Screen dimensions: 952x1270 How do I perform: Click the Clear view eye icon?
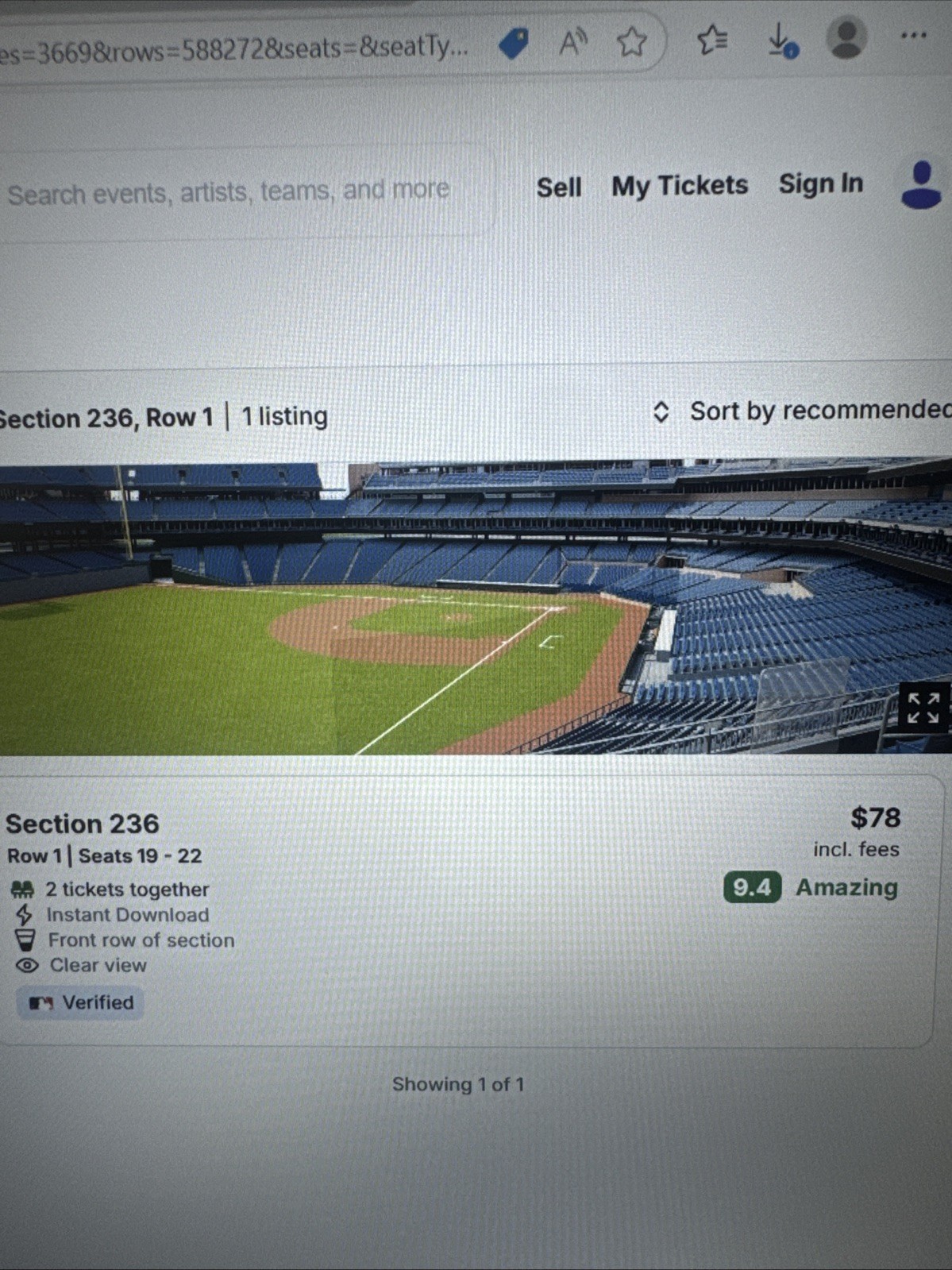[x=26, y=965]
